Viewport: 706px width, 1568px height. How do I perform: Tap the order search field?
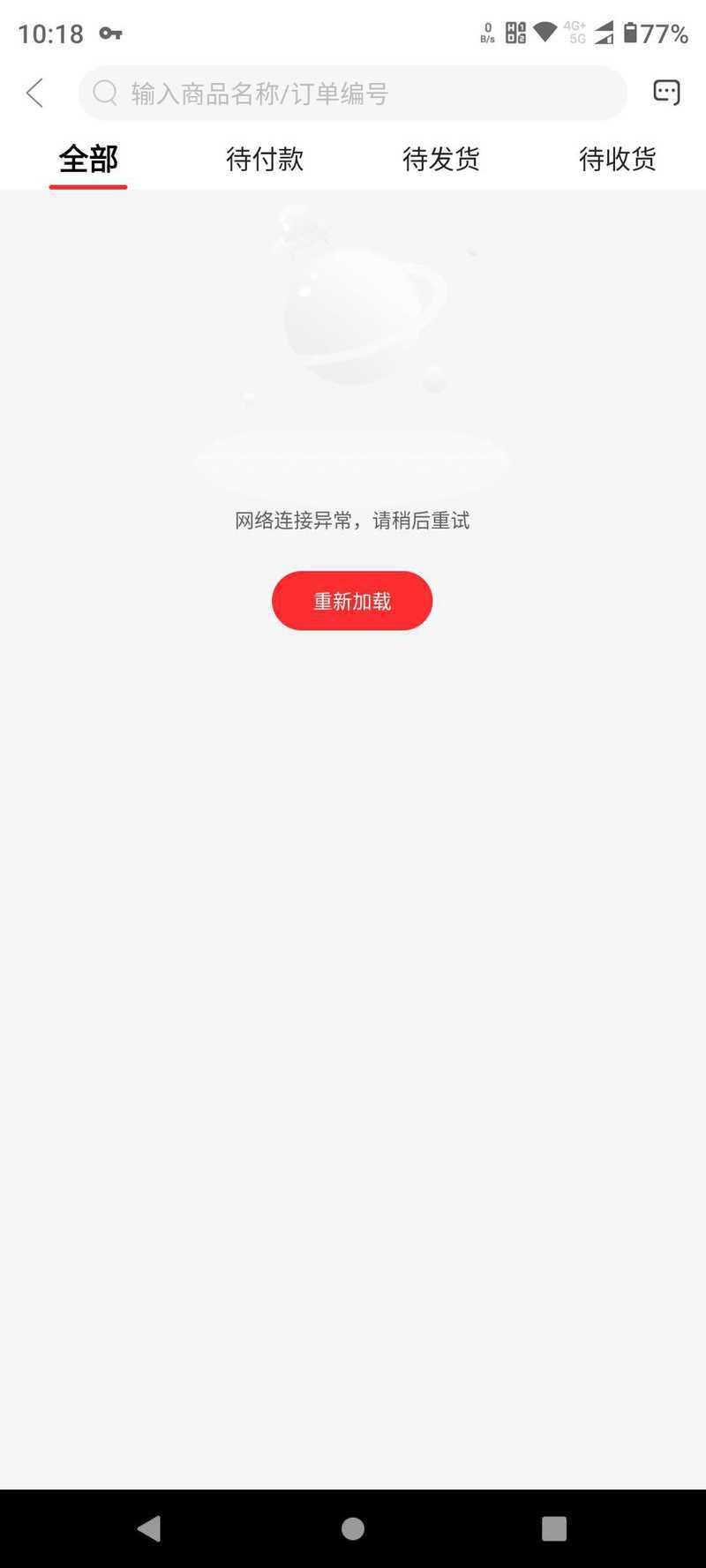pyautogui.click(x=353, y=93)
